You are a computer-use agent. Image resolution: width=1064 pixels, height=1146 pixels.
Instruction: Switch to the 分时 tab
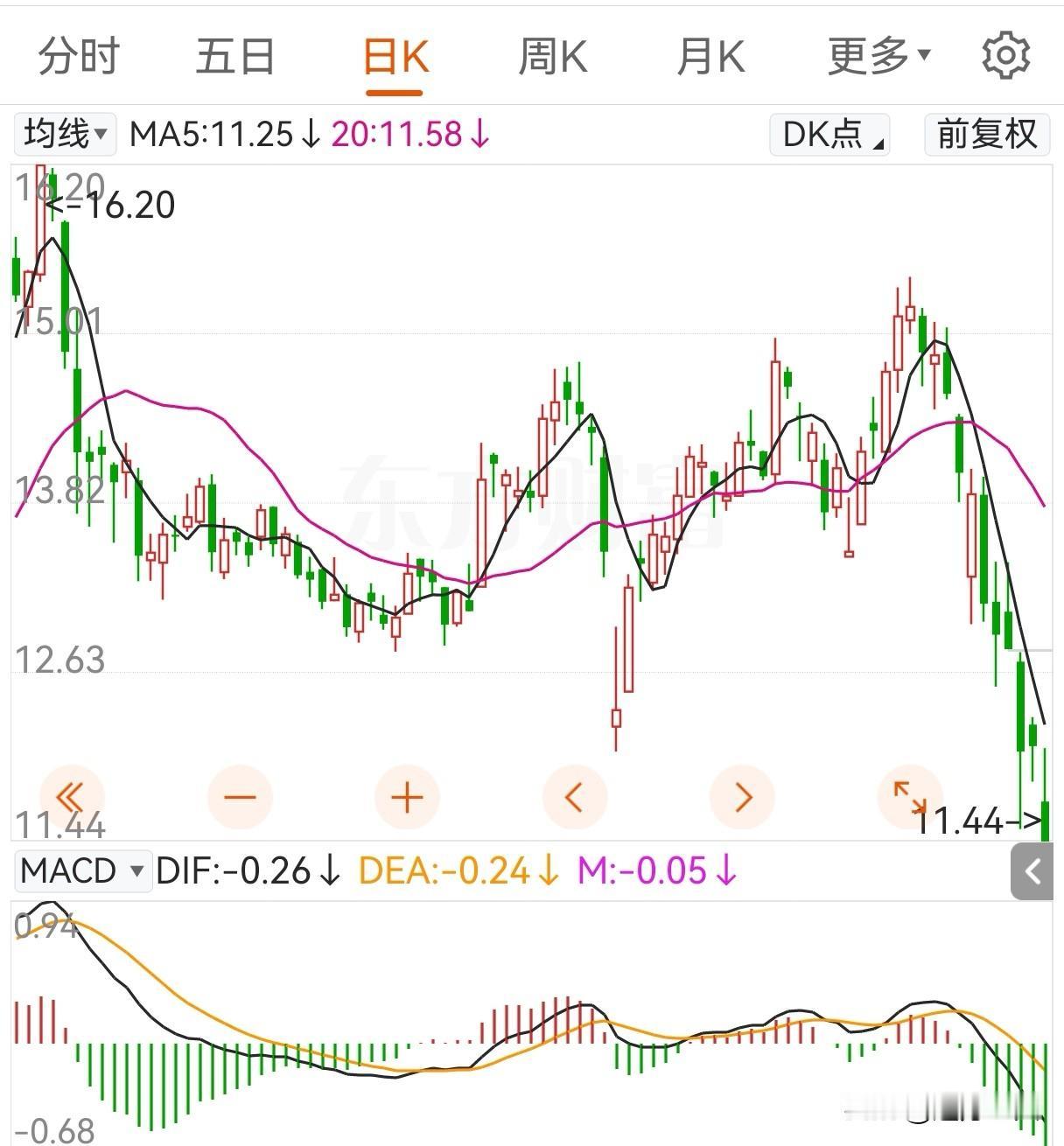tap(78, 58)
